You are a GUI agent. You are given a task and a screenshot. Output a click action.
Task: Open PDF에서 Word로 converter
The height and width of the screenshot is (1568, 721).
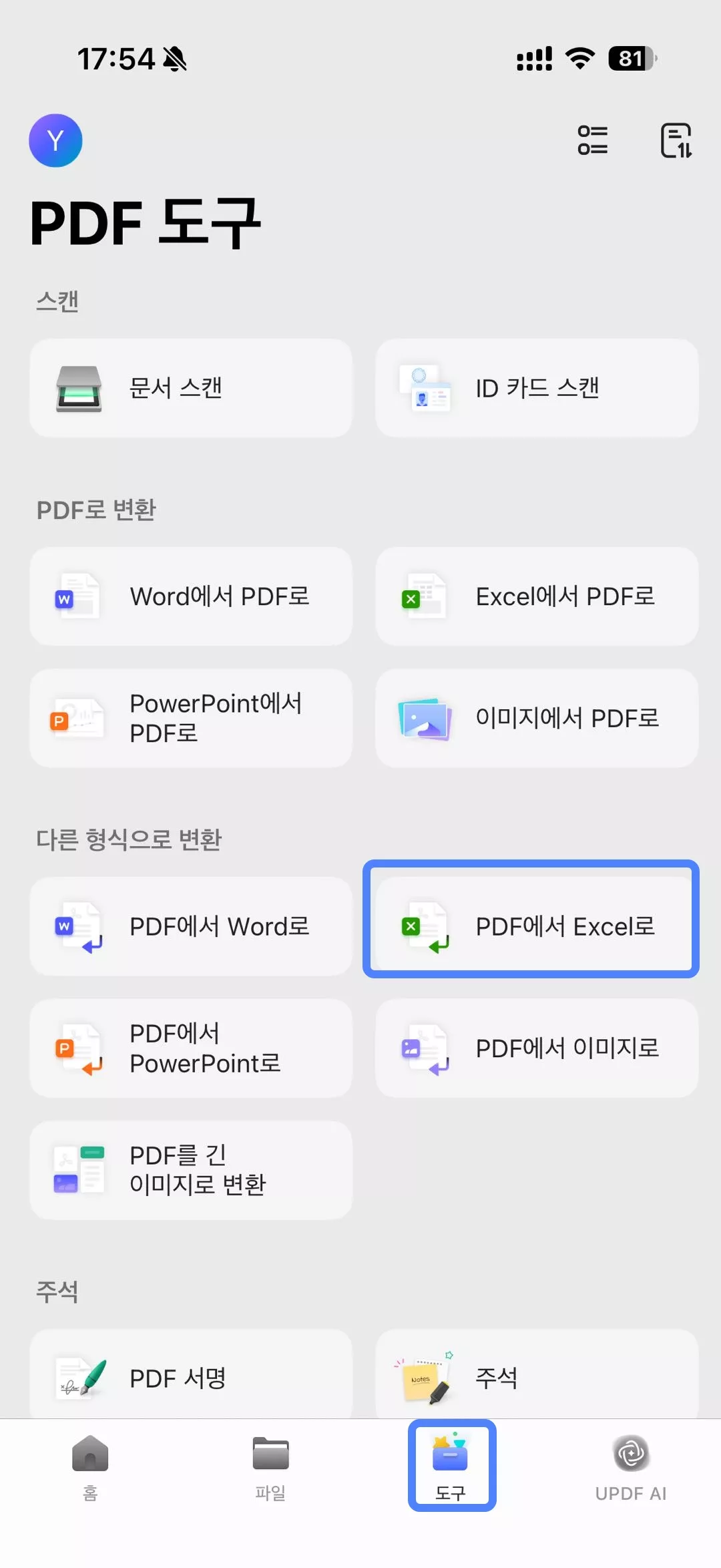pos(191,926)
